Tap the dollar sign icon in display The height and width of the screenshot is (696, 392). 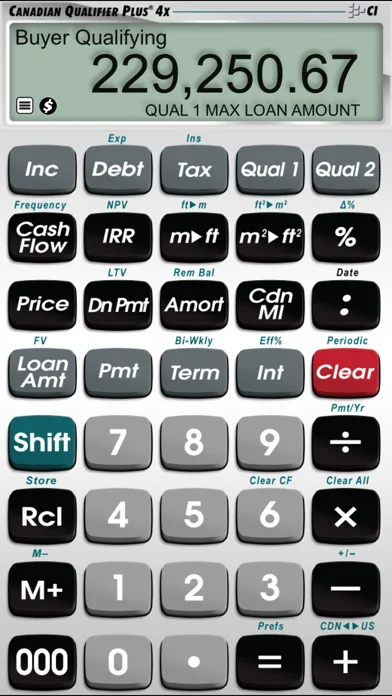48,106
